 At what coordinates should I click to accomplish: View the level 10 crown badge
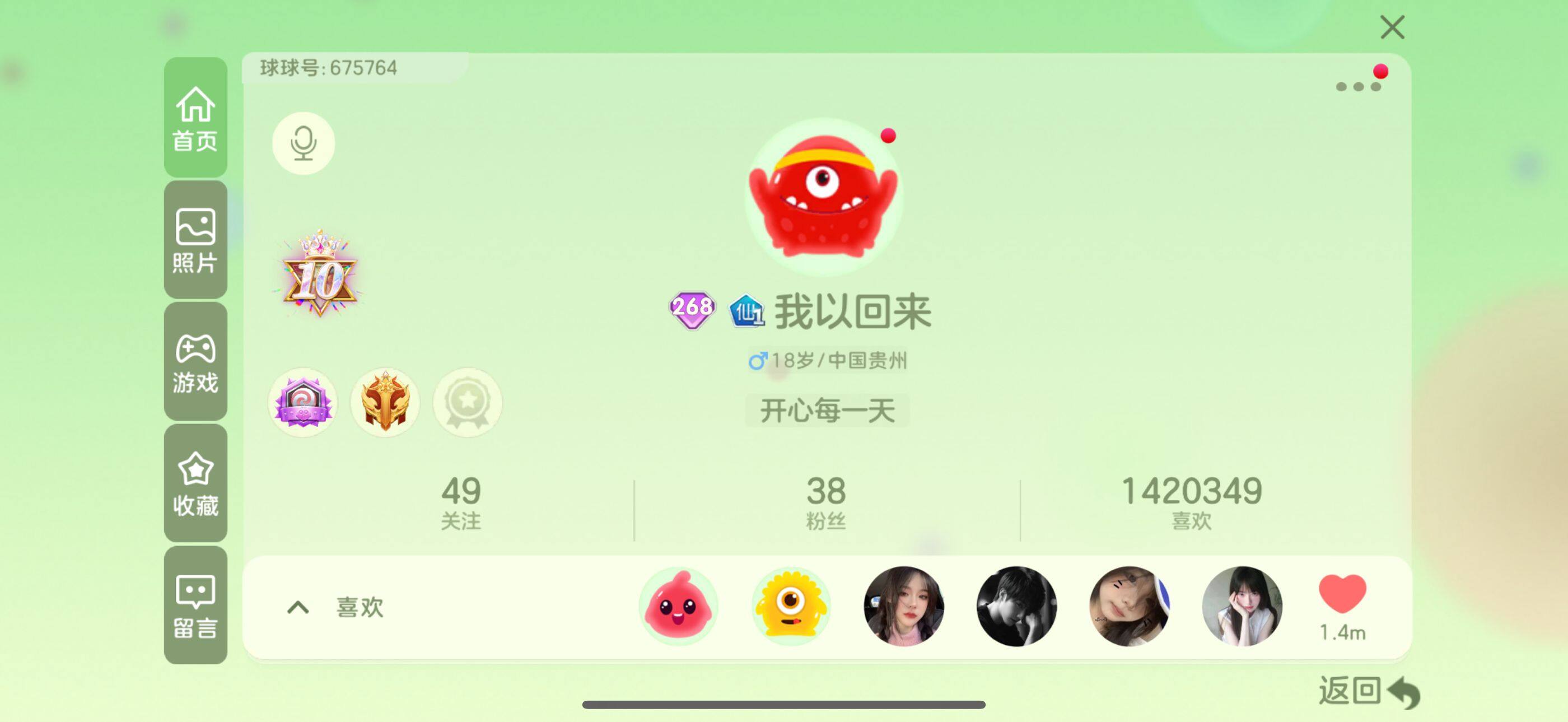click(x=320, y=274)
